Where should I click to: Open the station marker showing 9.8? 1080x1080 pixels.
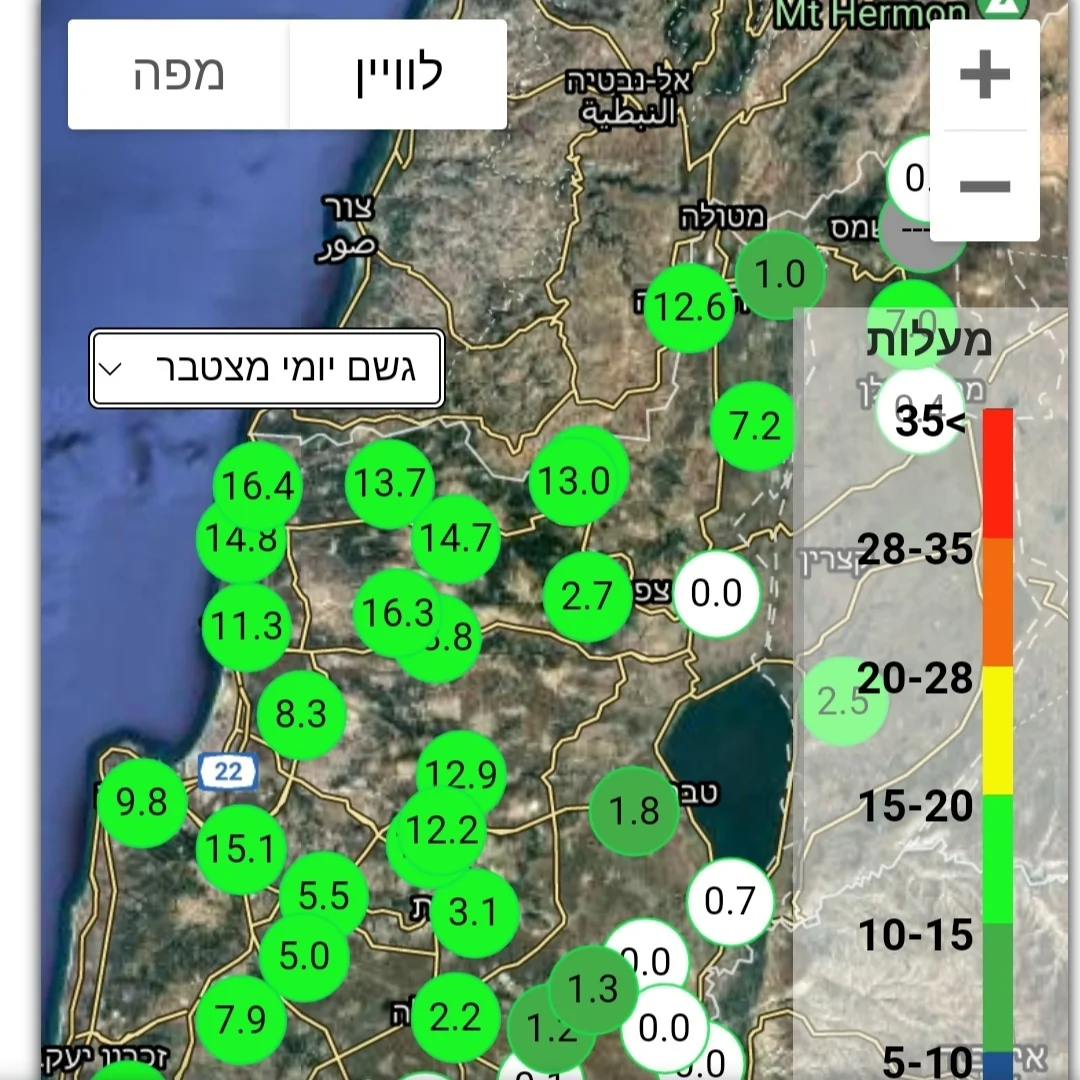141,802
